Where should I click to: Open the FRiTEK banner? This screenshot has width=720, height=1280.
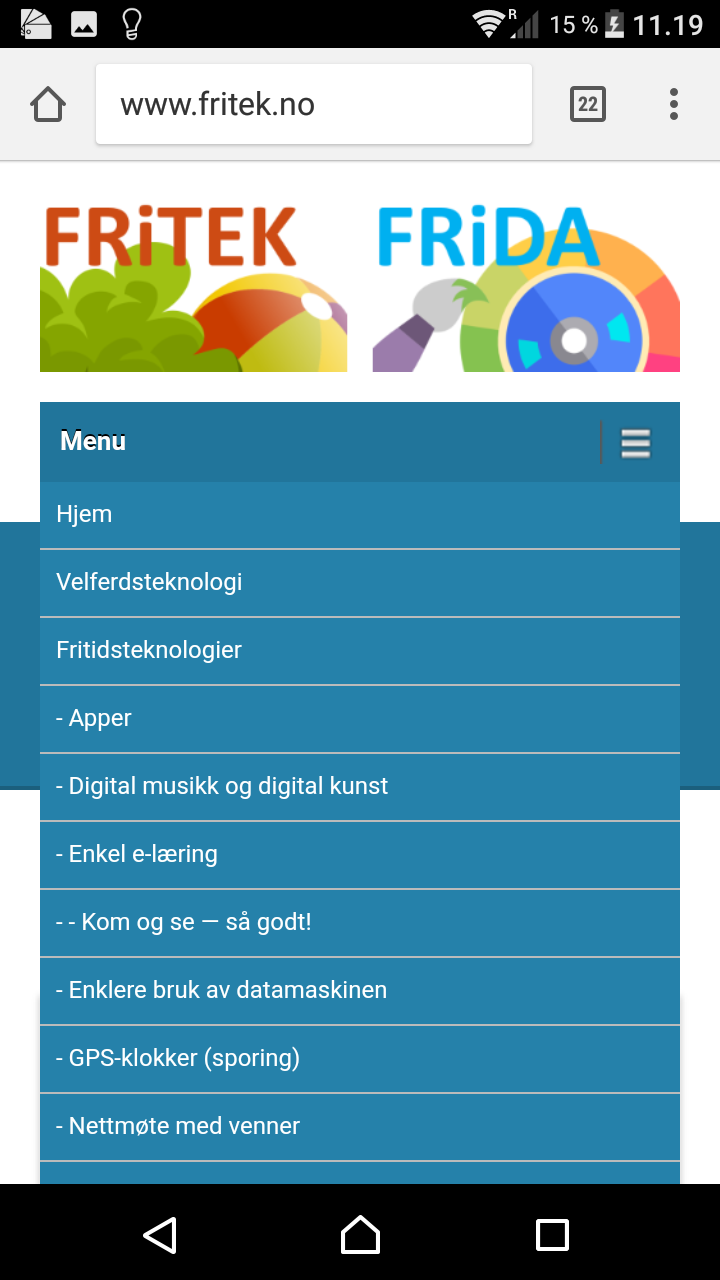coord(193,288)
